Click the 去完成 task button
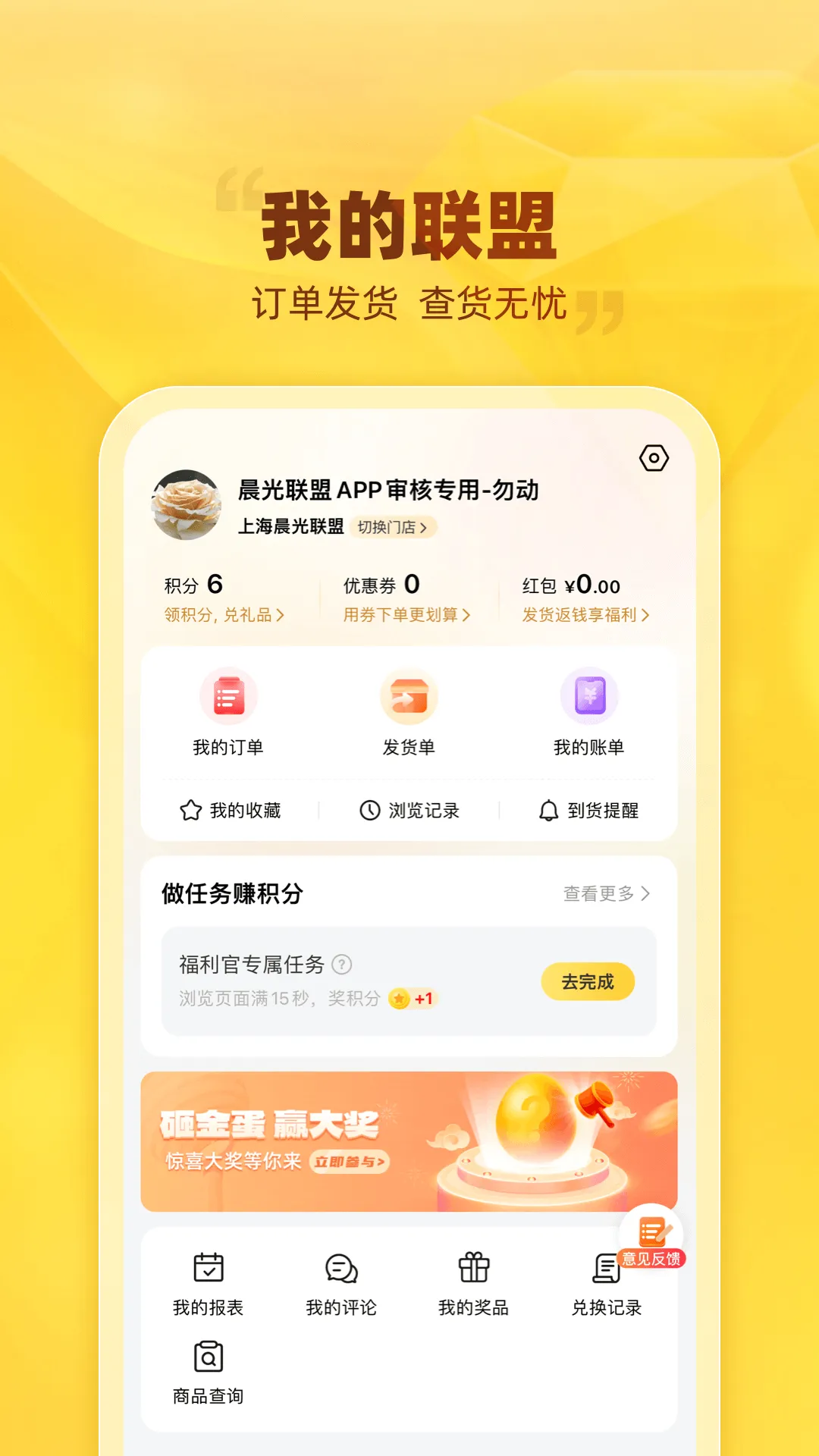Screen dimensions: 819x1456 588,981
